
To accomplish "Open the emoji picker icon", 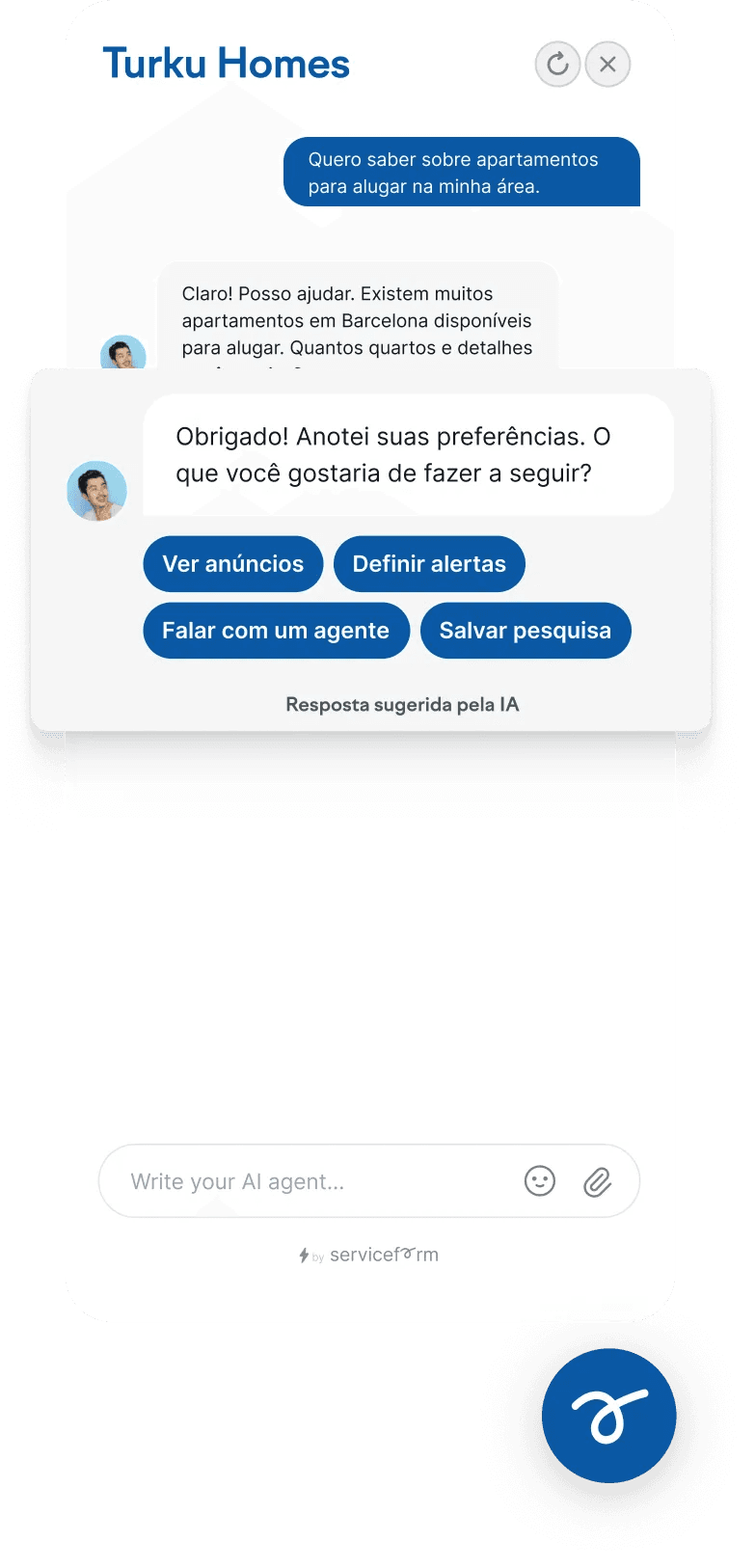I will pyautogui.click(x=540, y=1180).
